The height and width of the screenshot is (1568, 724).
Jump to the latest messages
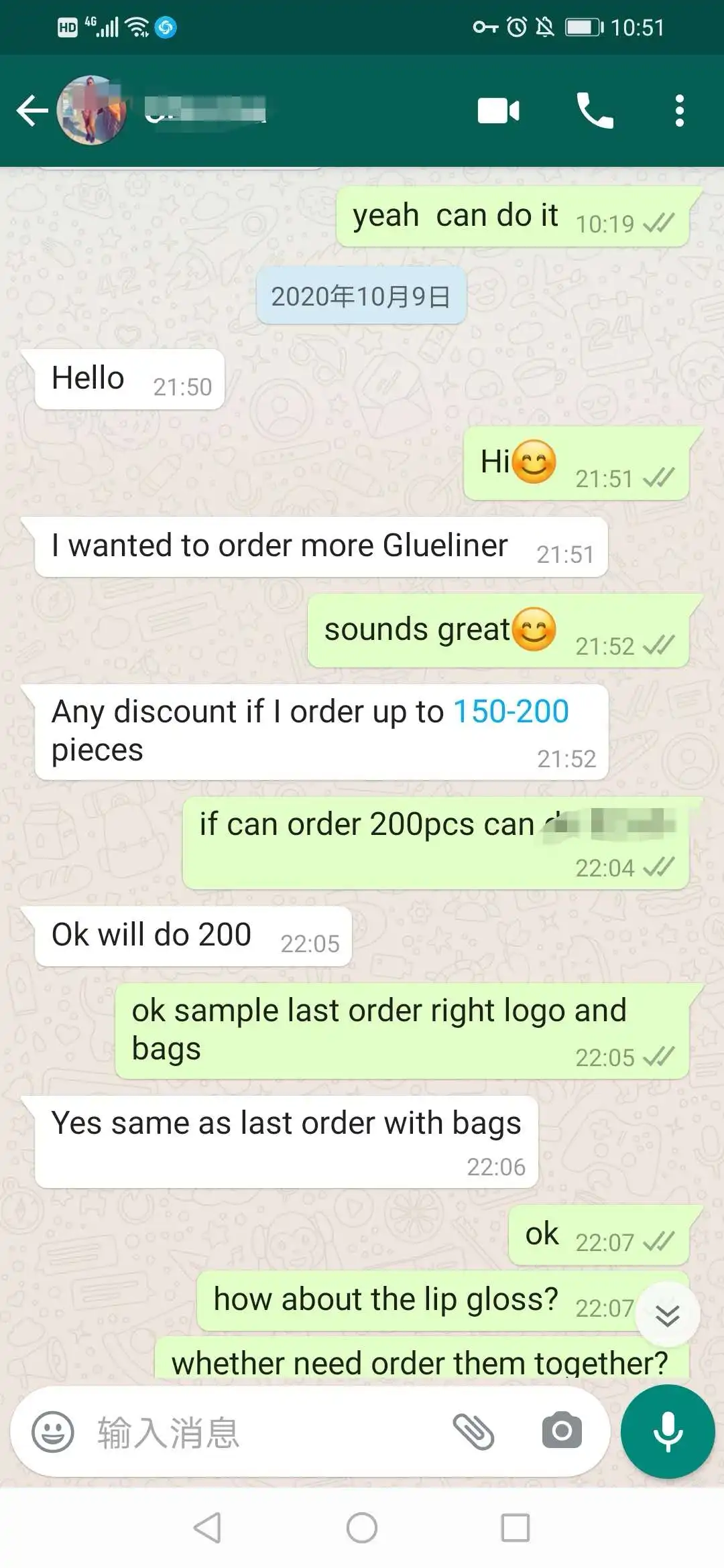coord(668,1315)
